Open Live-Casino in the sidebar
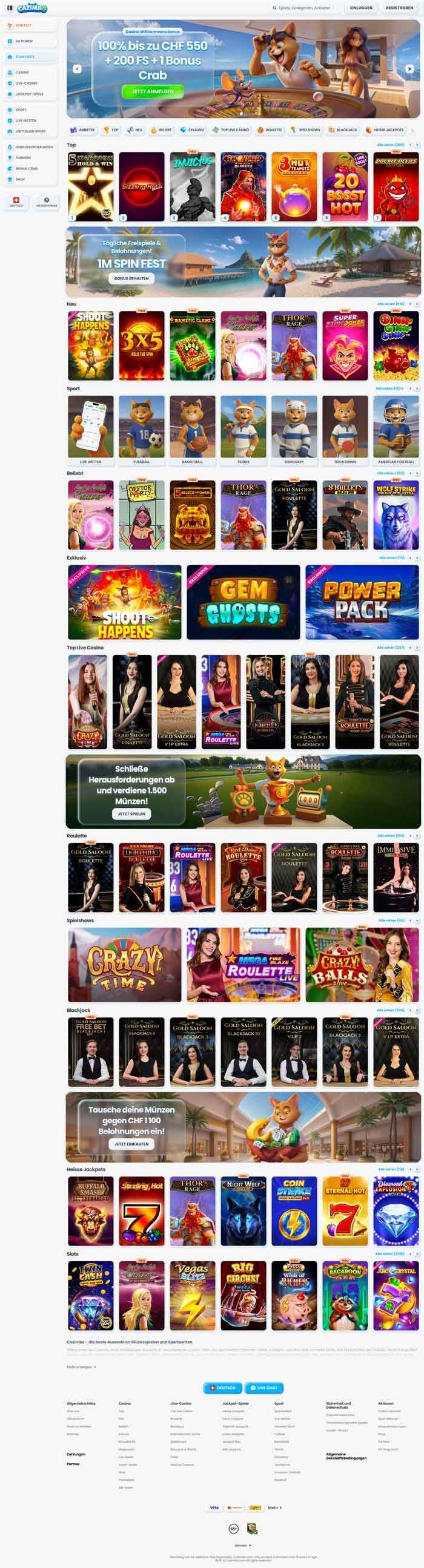This screenshot has width=424, height=1568. pyautogui.click(x=26, y=84)
